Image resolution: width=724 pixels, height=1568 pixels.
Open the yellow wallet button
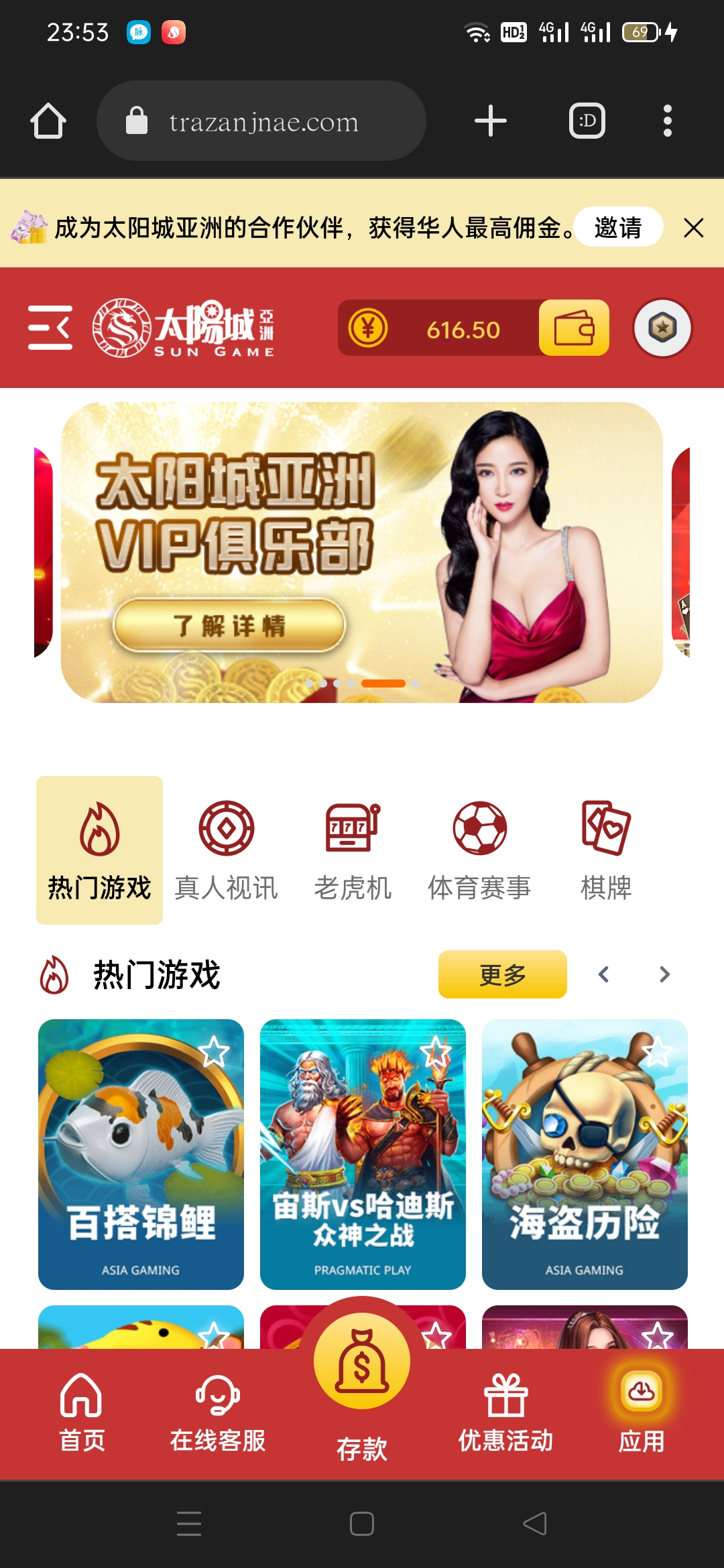click(x=574, y=328)
